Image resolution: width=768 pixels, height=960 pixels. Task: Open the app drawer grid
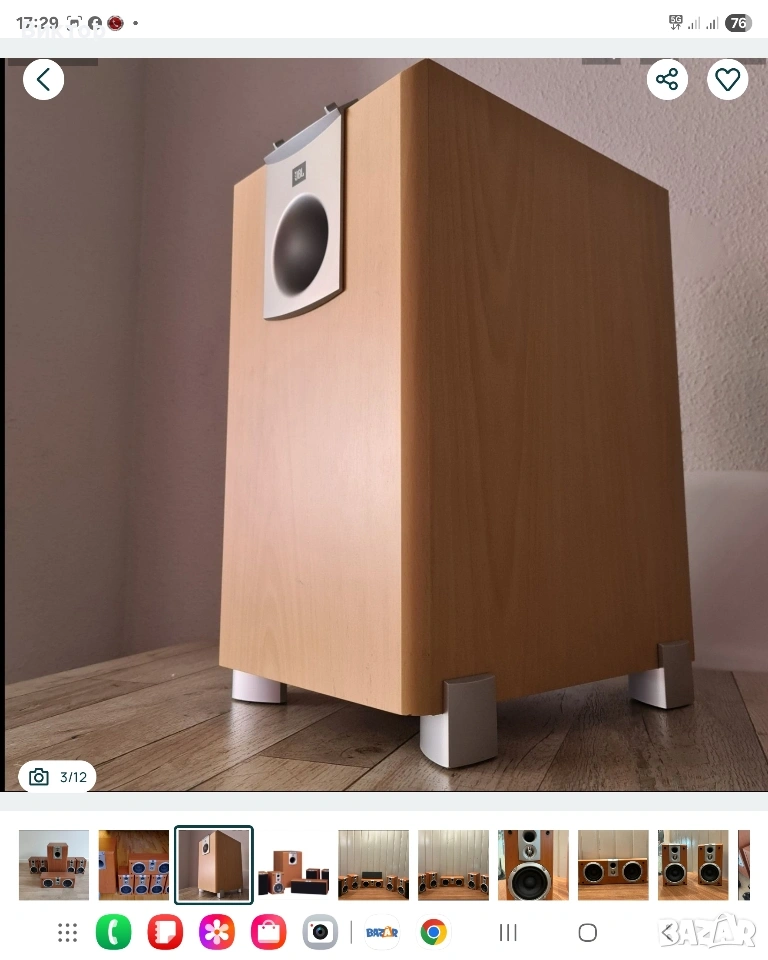point(67,933)
